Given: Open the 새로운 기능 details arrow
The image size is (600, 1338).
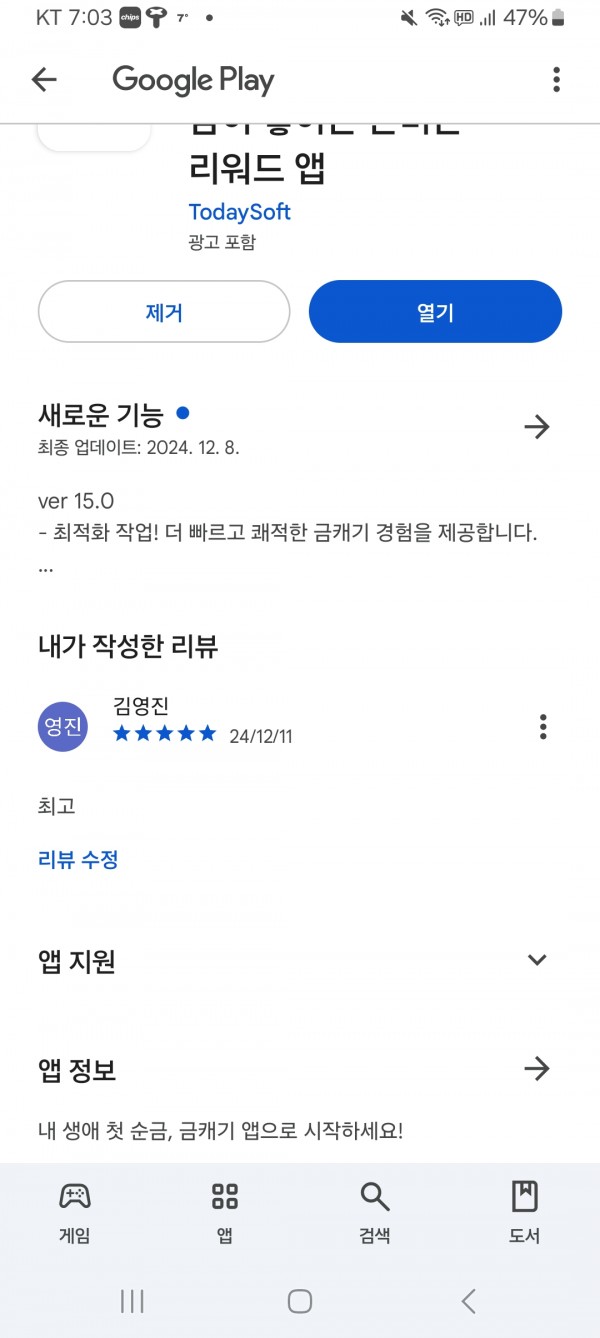Looking at the screenshot, I should click(x=537, y=427).
